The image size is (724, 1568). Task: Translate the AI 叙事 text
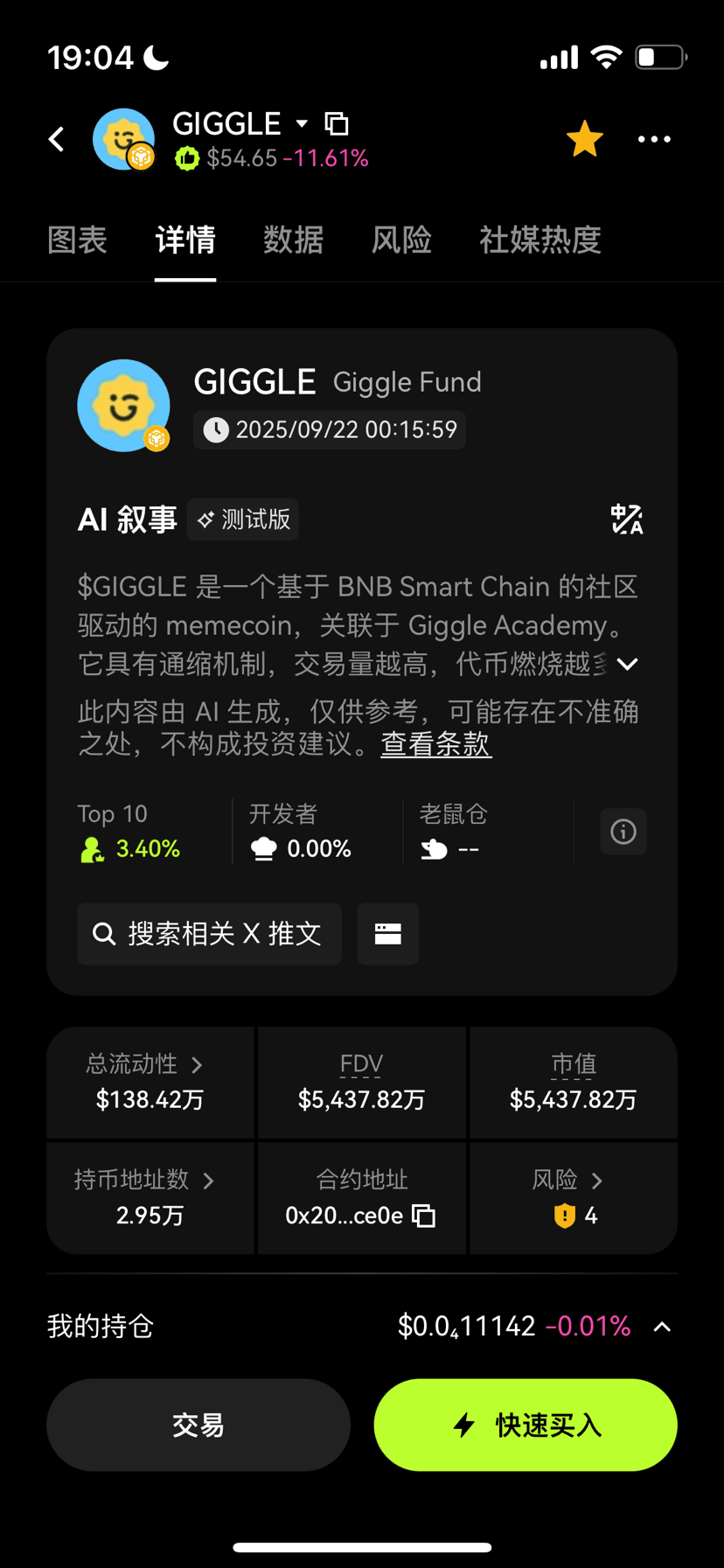(x=626, y=519)
